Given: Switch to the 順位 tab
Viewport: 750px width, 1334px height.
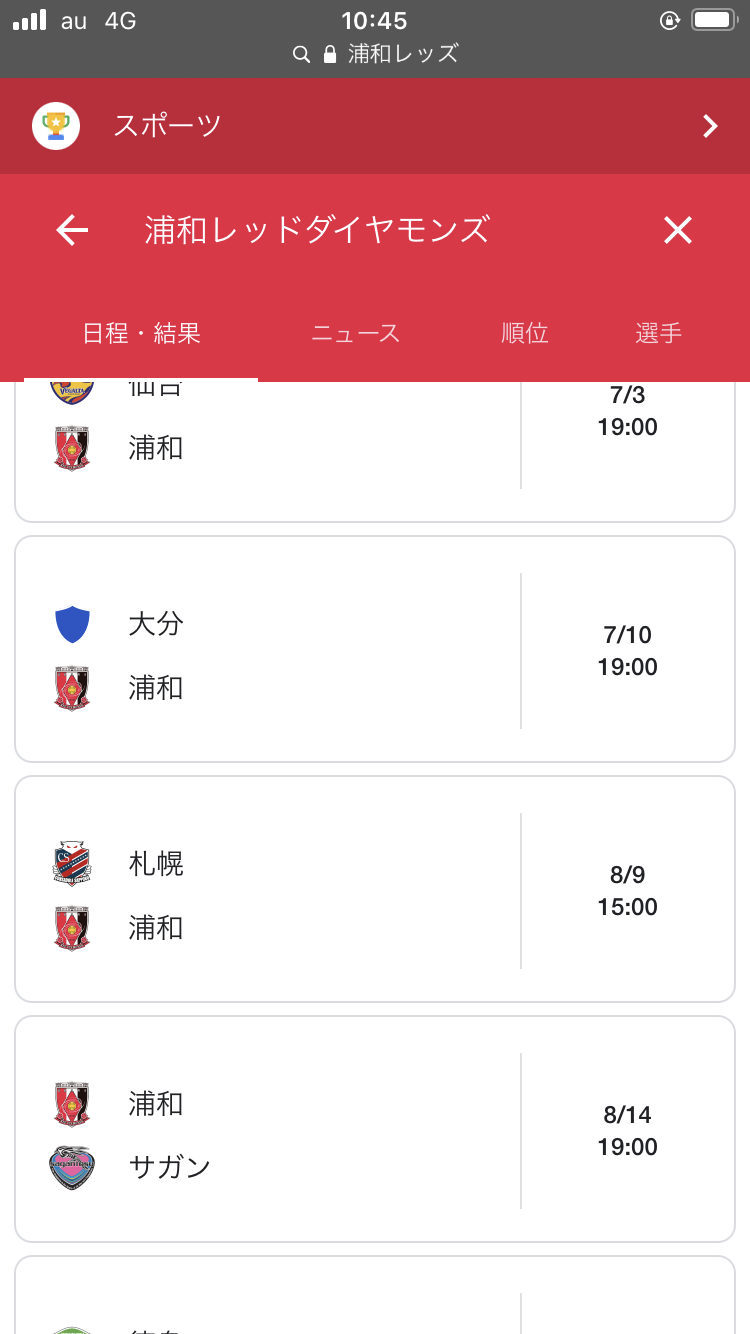Looking at the screenshot, I should coord(524,333).
